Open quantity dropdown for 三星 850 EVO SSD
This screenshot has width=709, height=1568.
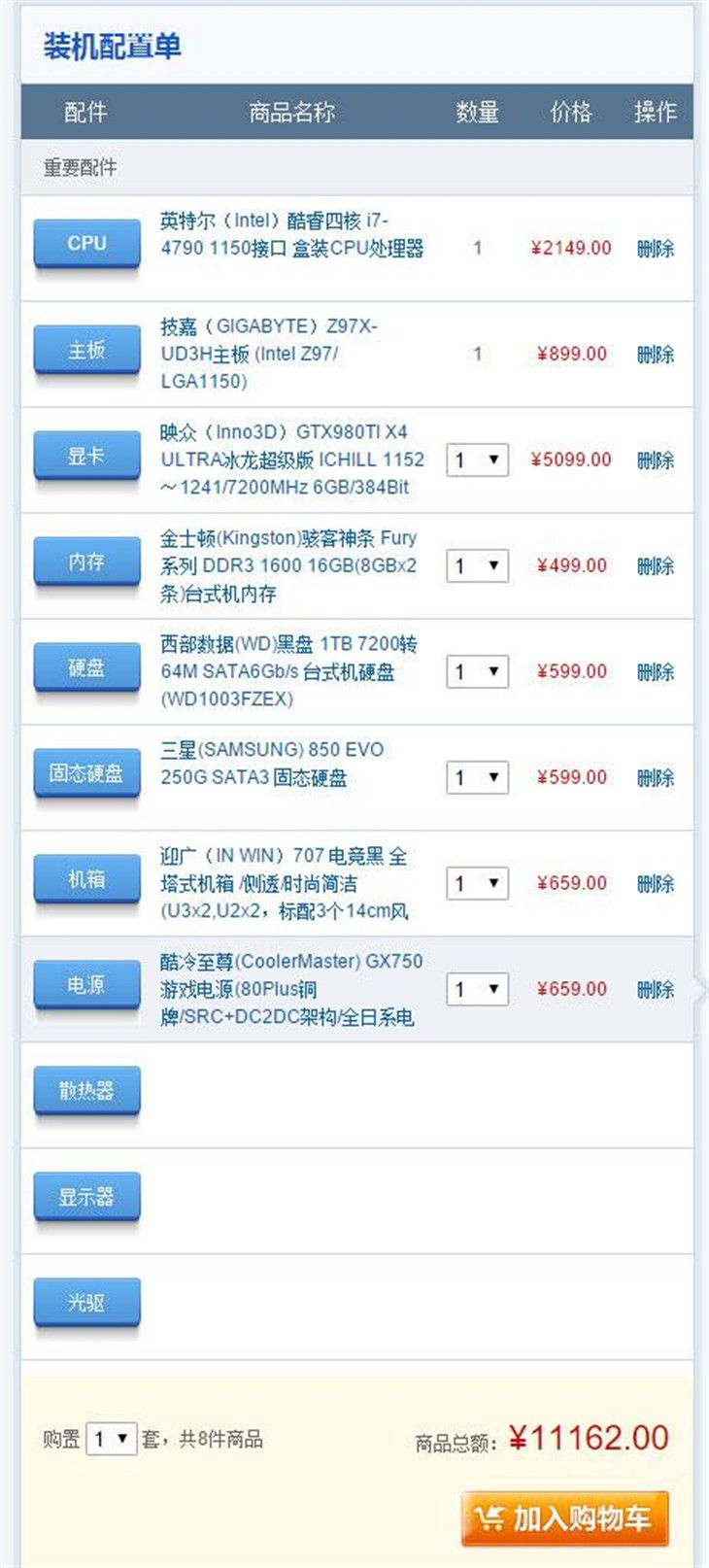click(477, 777)
